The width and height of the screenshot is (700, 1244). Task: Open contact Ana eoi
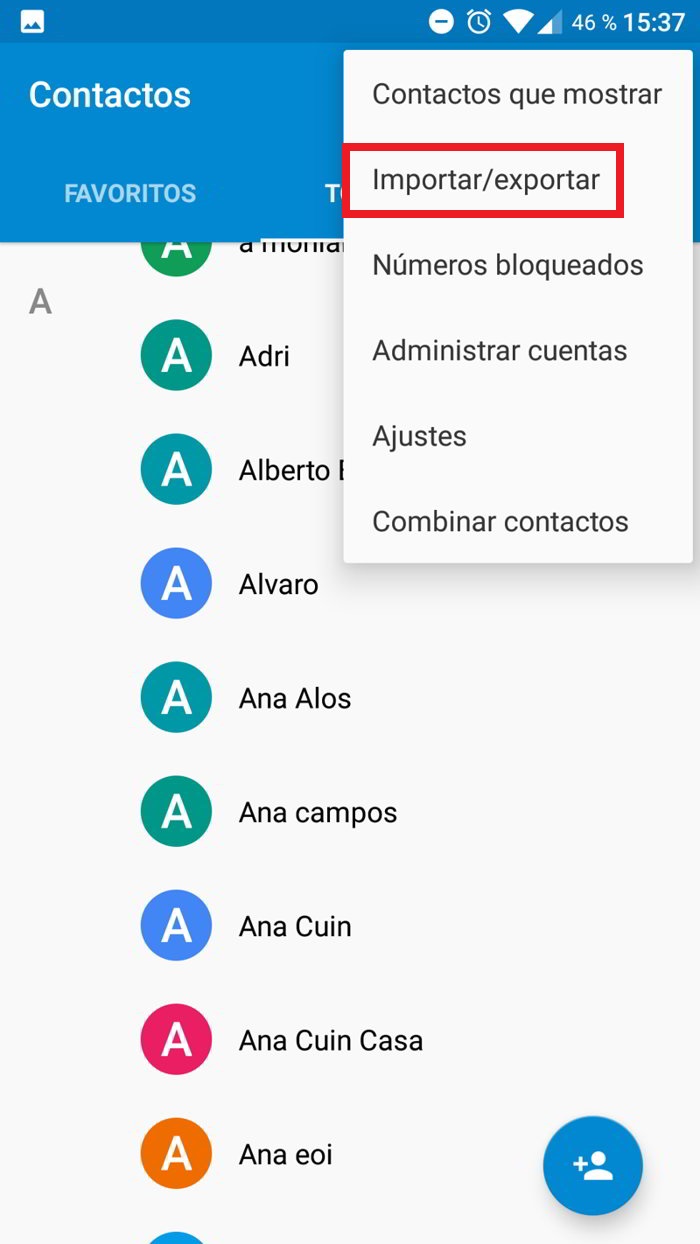[x=285, y=1155]
